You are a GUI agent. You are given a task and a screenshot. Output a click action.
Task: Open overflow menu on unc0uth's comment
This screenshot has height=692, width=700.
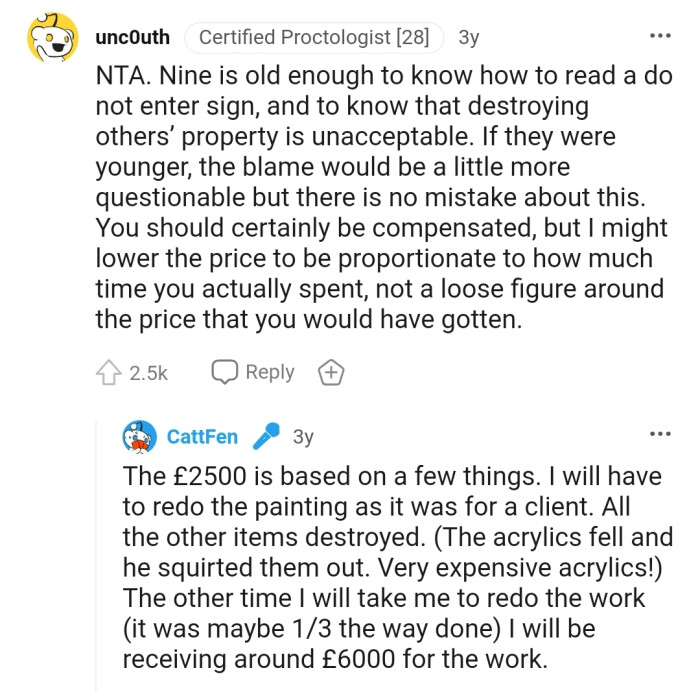[660, 37]
